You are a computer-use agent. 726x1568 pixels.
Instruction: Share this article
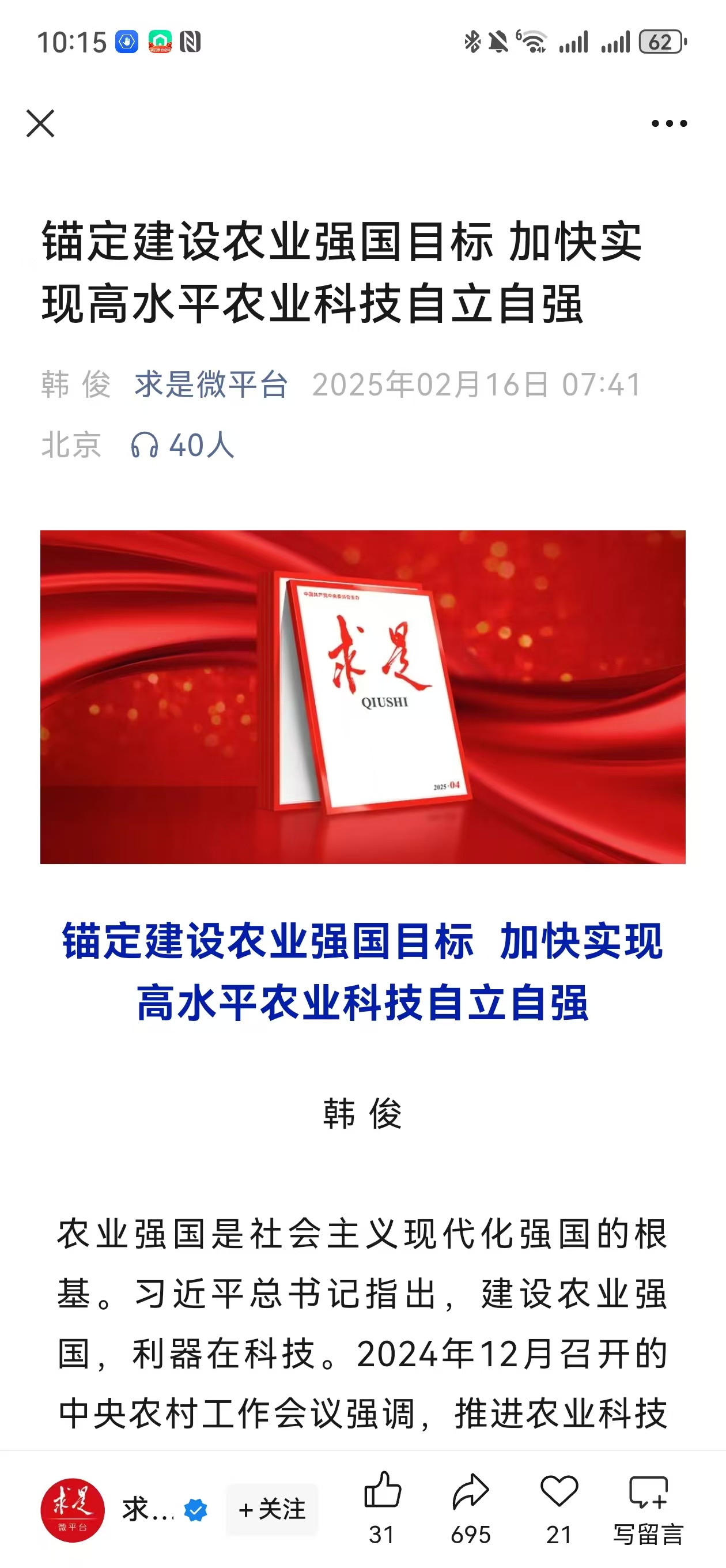pyautogui.click(x=470, y=1491)
